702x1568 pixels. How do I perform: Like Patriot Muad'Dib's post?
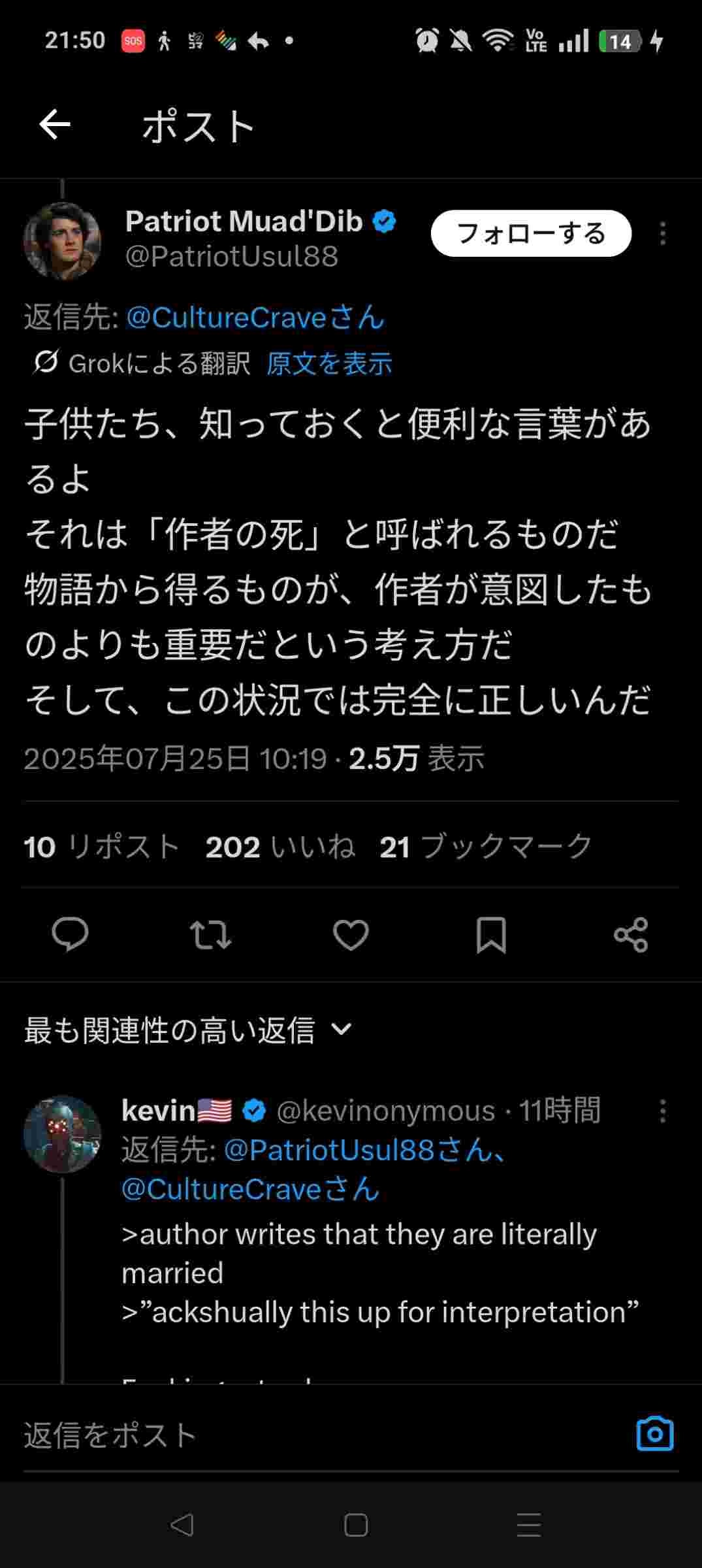pyautogui.click(x=351, y=934)
